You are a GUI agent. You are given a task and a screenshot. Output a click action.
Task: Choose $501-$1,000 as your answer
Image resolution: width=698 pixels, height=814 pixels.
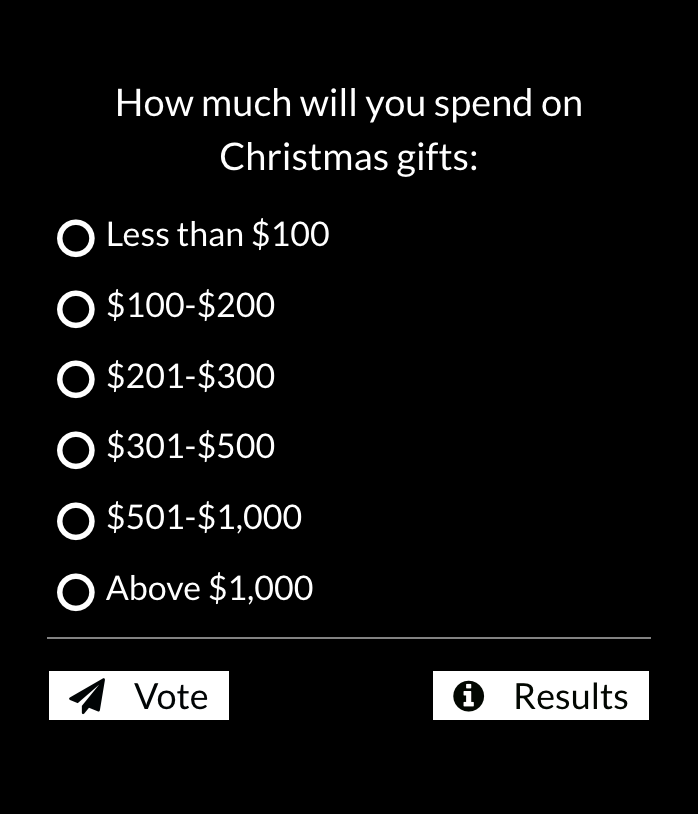pyautogui.click(x=76, y=521)
